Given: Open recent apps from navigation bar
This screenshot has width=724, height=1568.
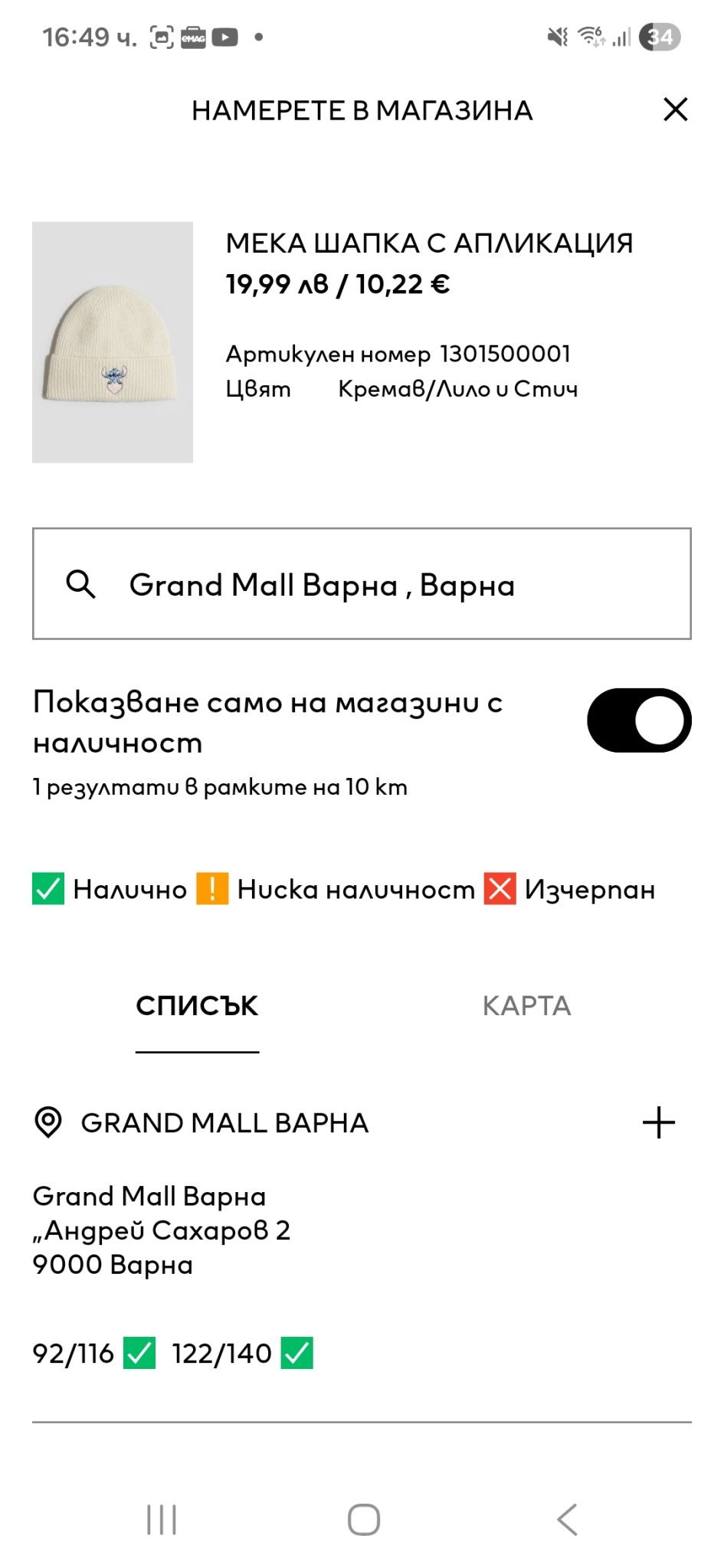Looking at the screenshot, I should point(162,1520).
